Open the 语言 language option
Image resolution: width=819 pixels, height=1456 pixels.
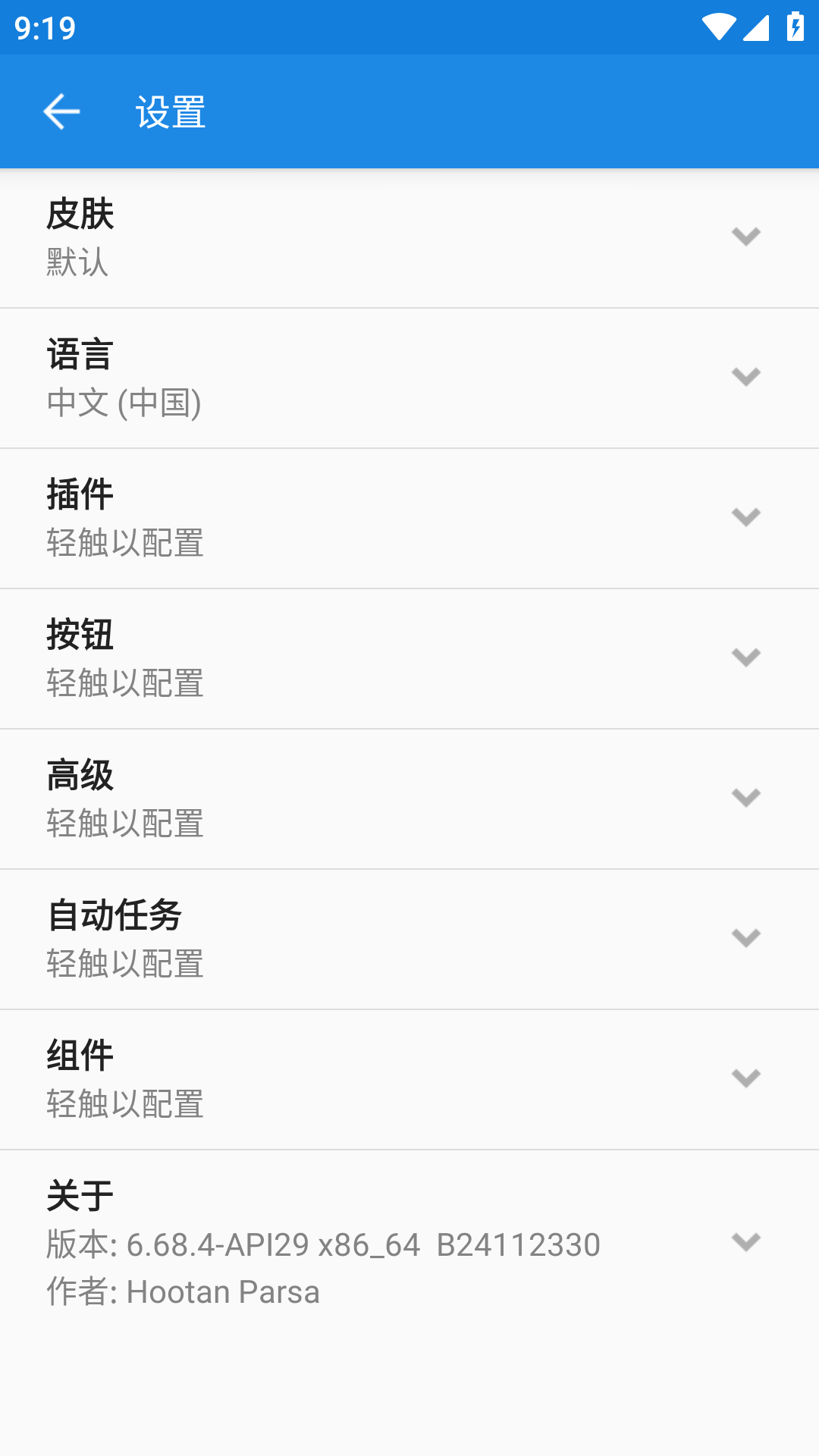coord(409,378)
